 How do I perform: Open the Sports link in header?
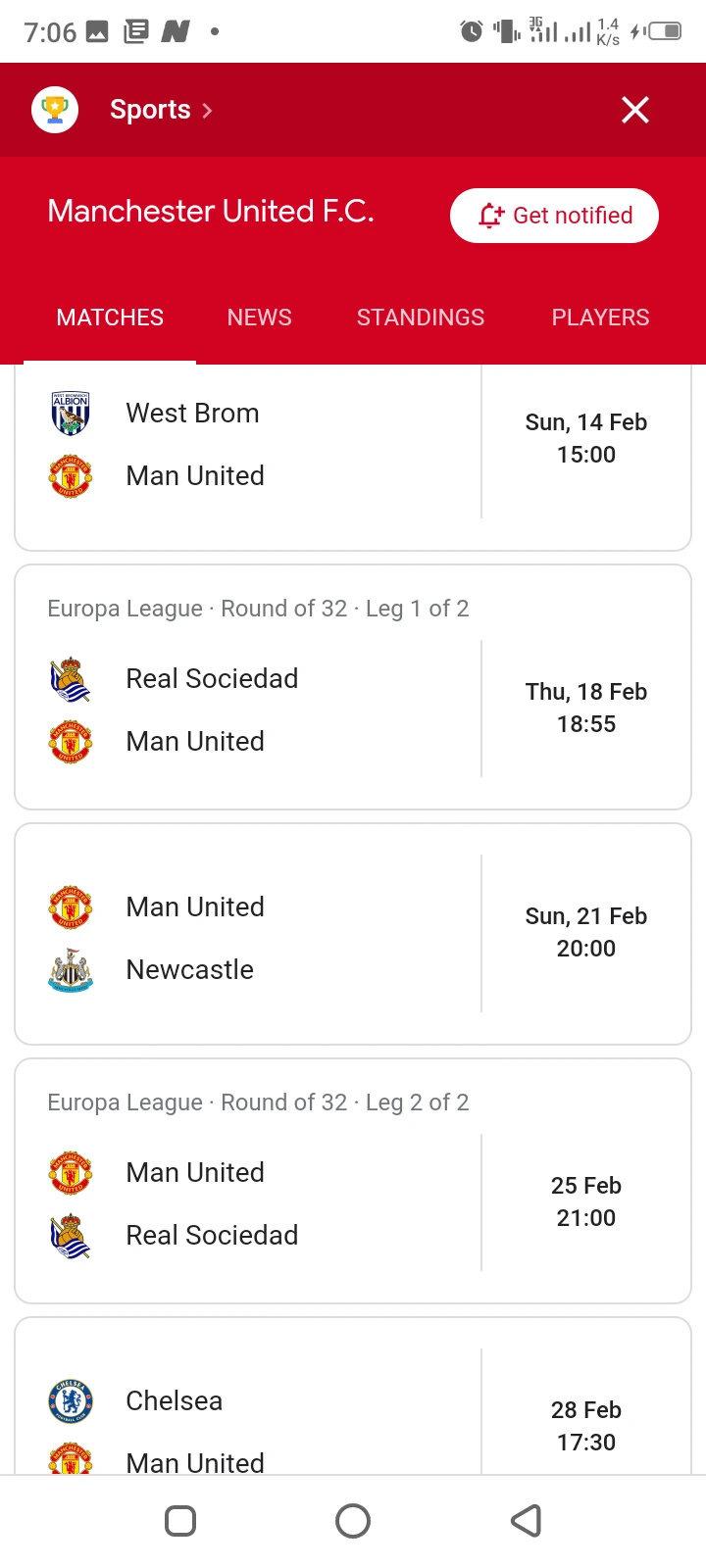click(161, 110)
